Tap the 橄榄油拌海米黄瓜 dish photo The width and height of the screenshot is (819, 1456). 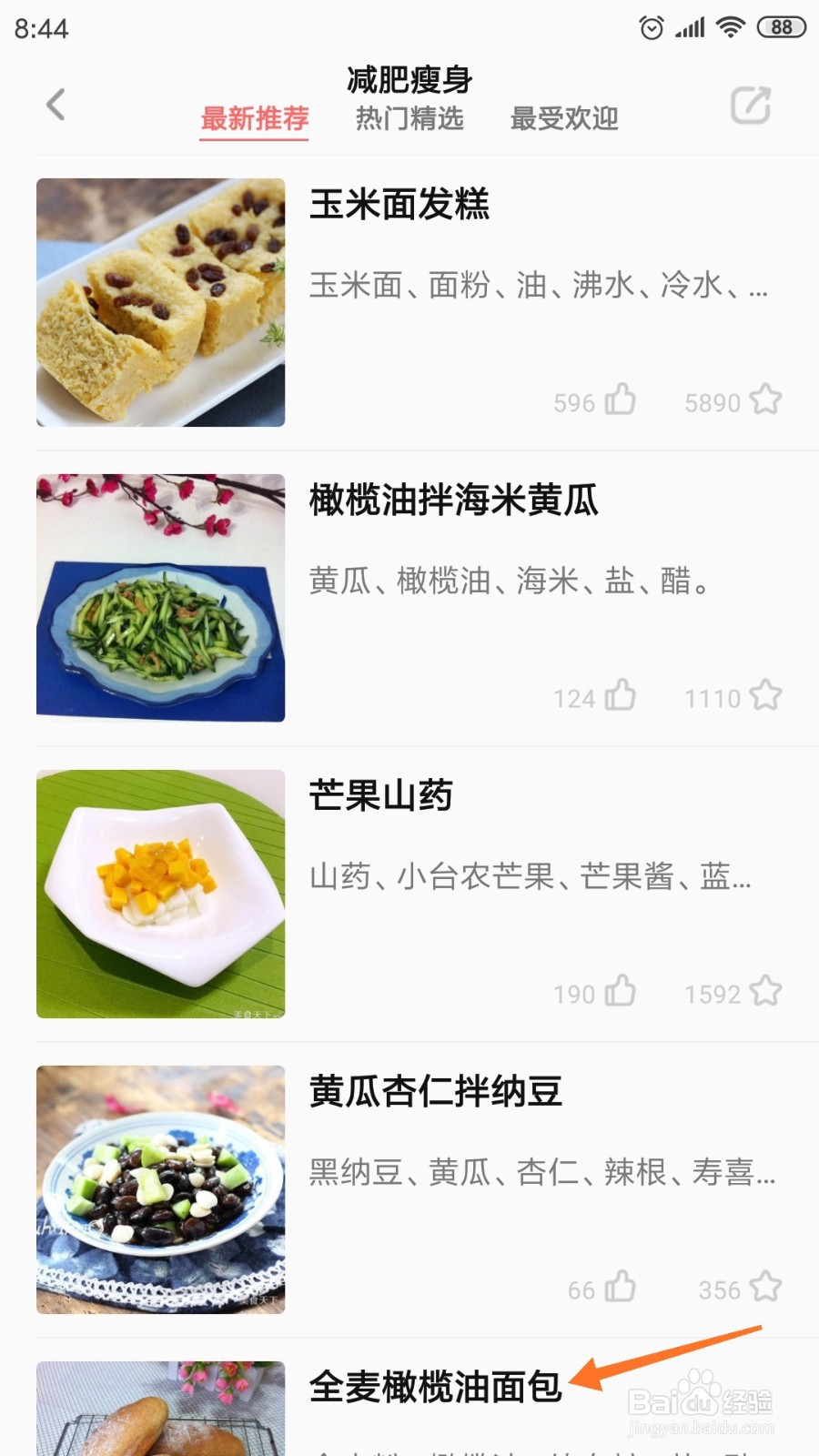[159, 598]
